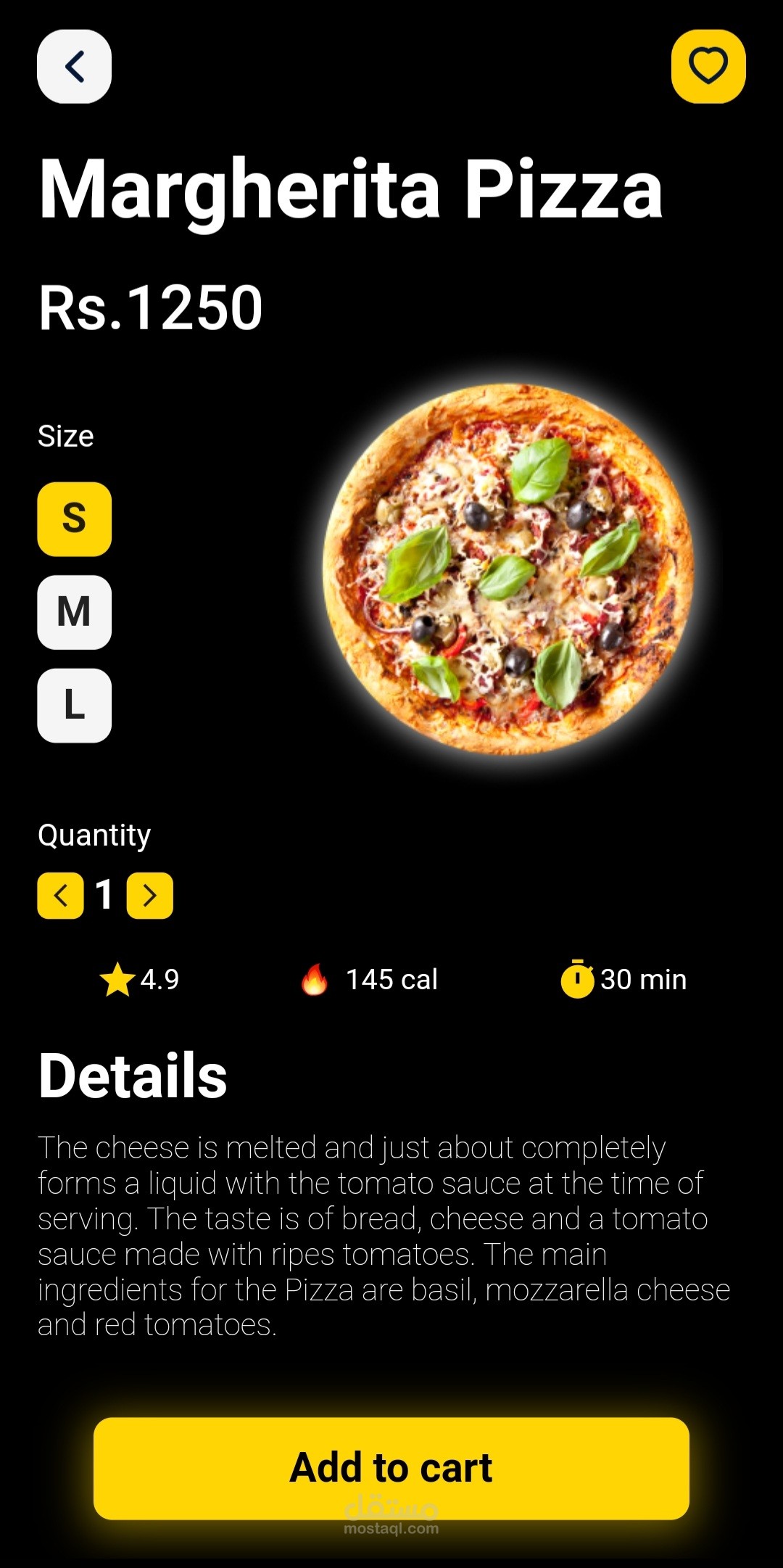The height and width of the screenshot is (1568, 783).
Task: Add Margherita Pizza to favorites
Action: [708, 67]
